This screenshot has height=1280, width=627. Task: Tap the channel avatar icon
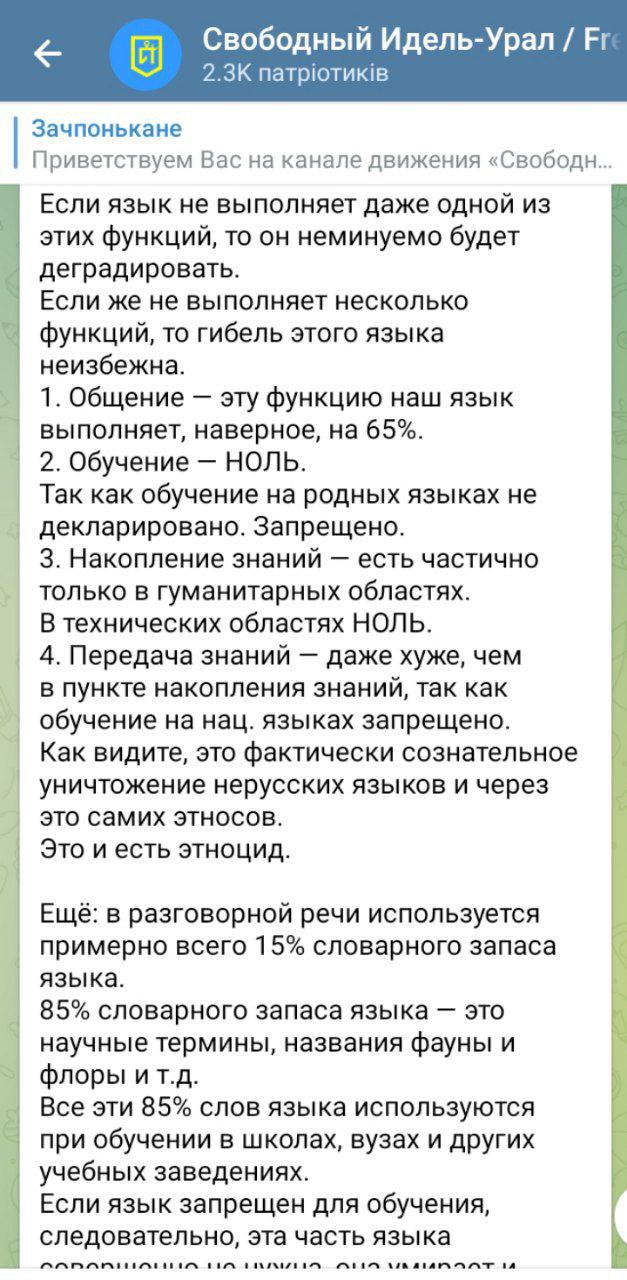point(145,53)
